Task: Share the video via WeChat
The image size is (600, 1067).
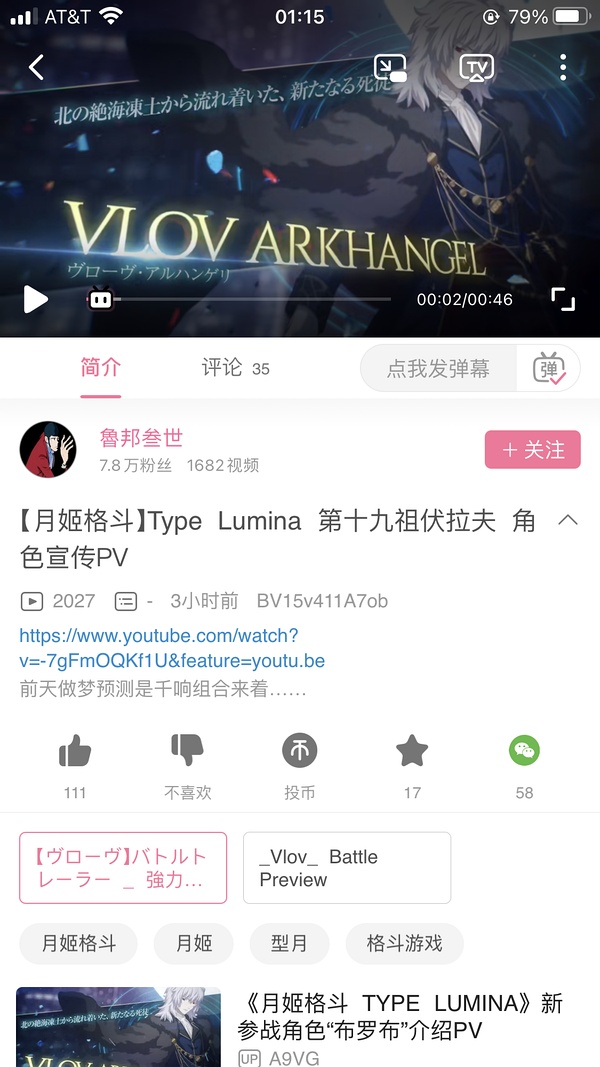Action: click(524, 752)
